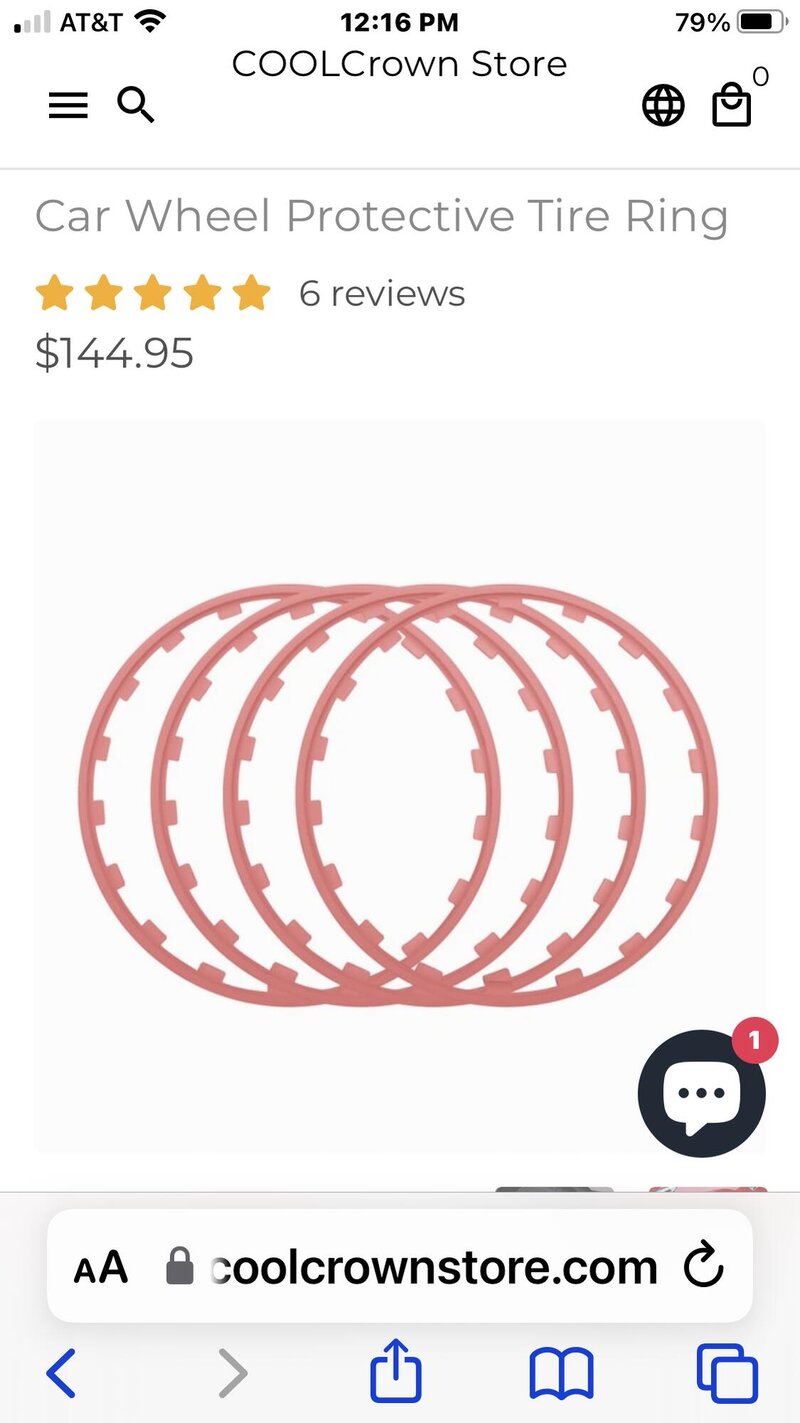Open the 6 reviews link
800x1423 pixels.
(381, 293)
